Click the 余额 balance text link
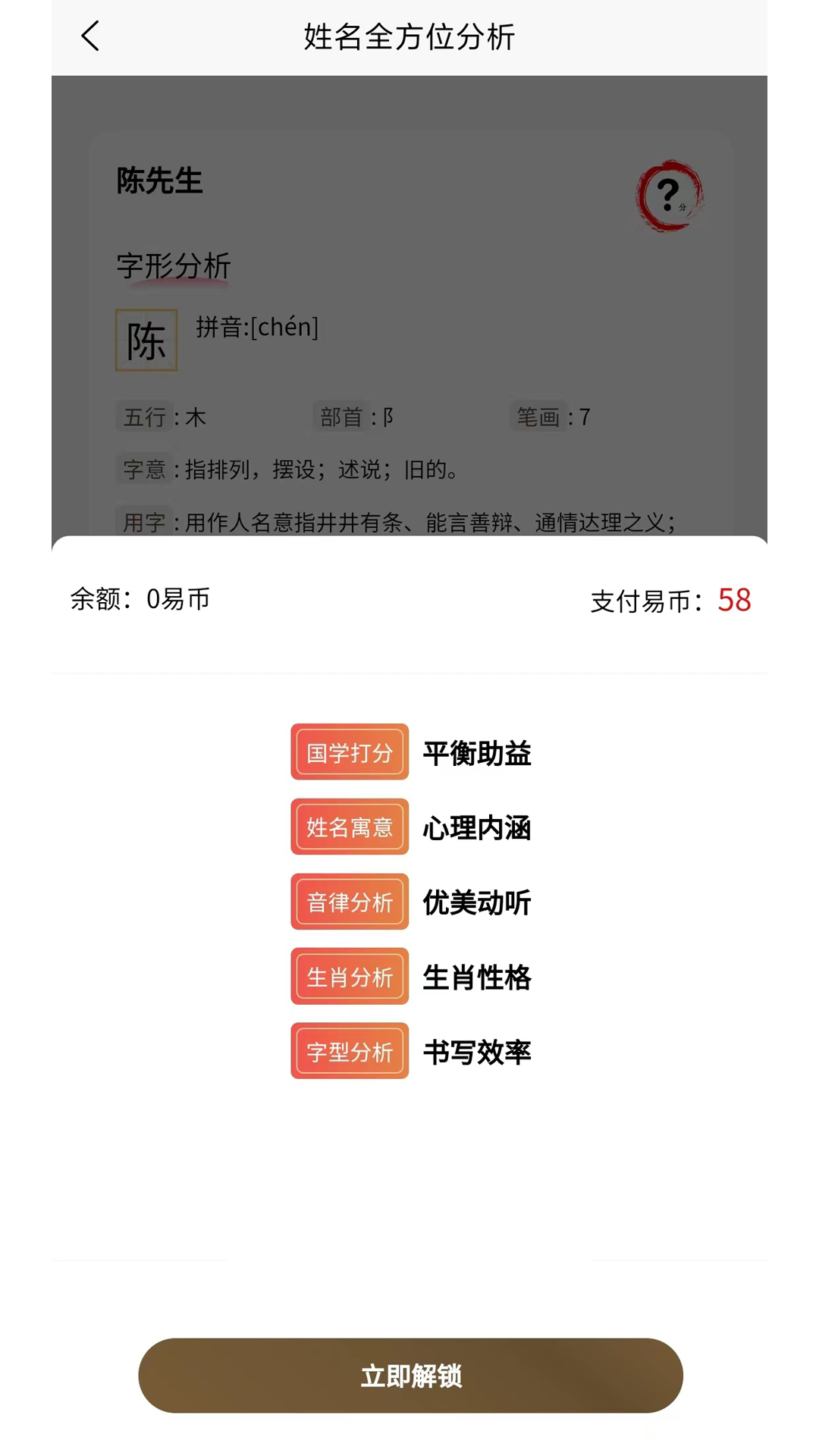 click(x=138, y=600)
